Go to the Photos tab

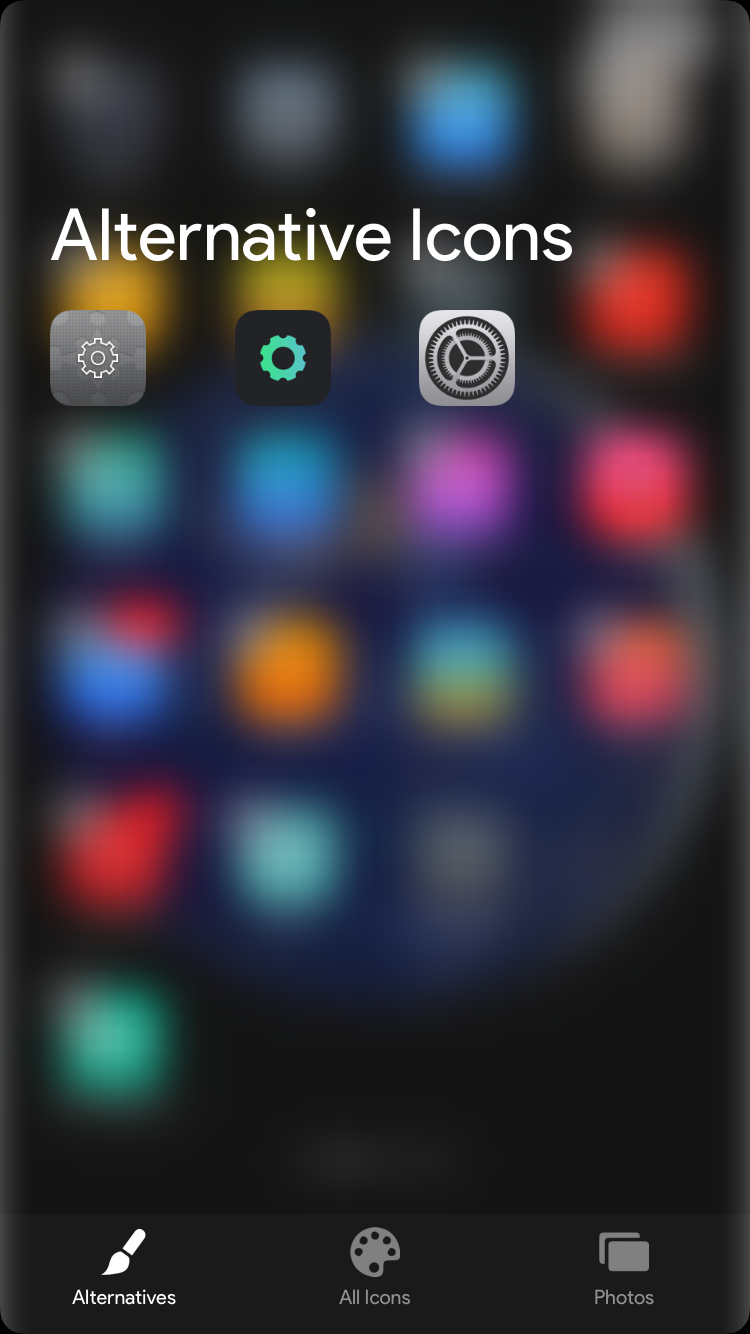pos(624,1268)
